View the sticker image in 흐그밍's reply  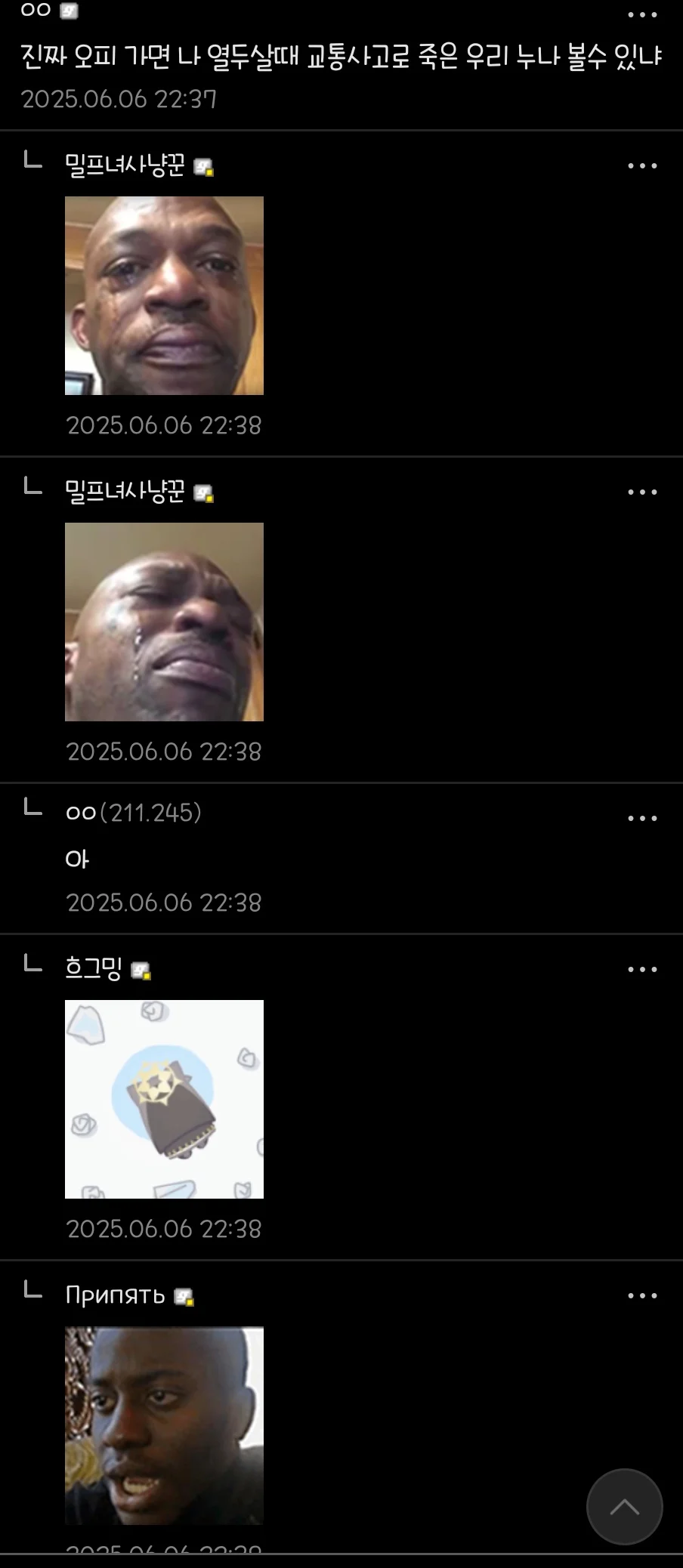click(x=164, y=1099)
